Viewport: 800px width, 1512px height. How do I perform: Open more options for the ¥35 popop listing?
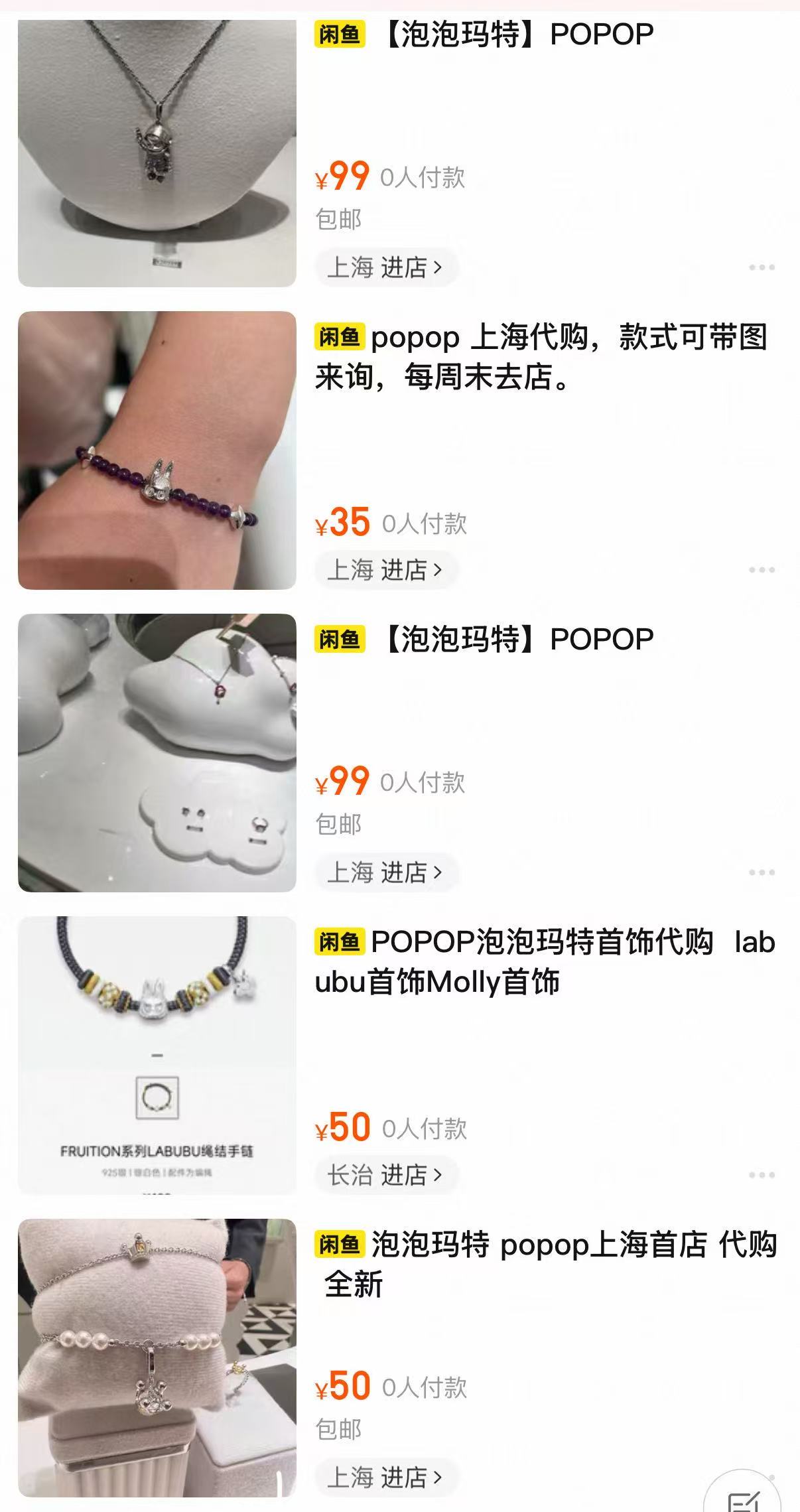(x=762, y=570)
